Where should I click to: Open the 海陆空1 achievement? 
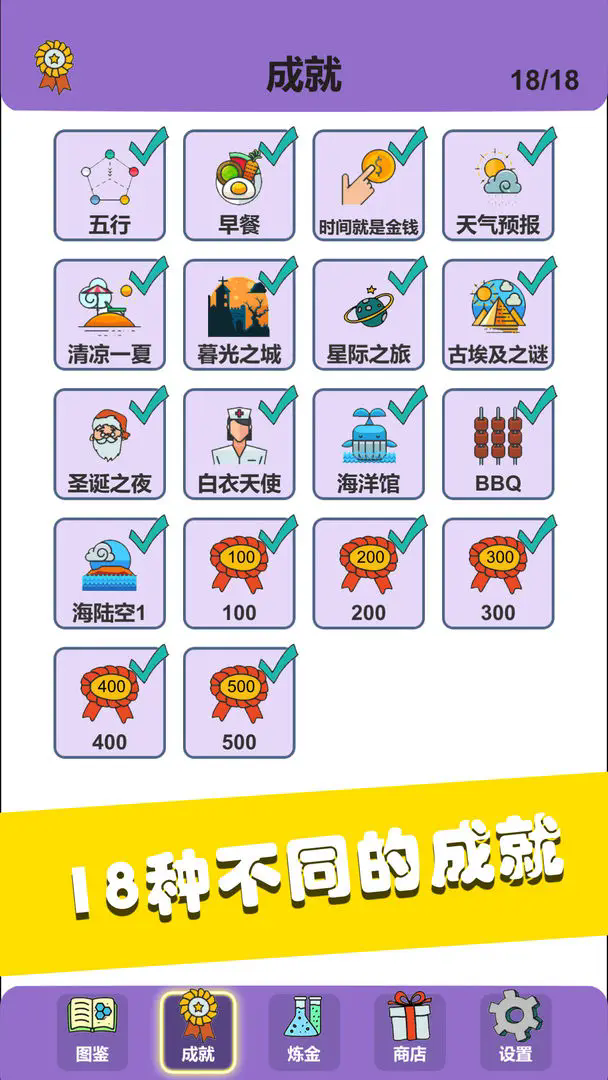click(109, 573)
